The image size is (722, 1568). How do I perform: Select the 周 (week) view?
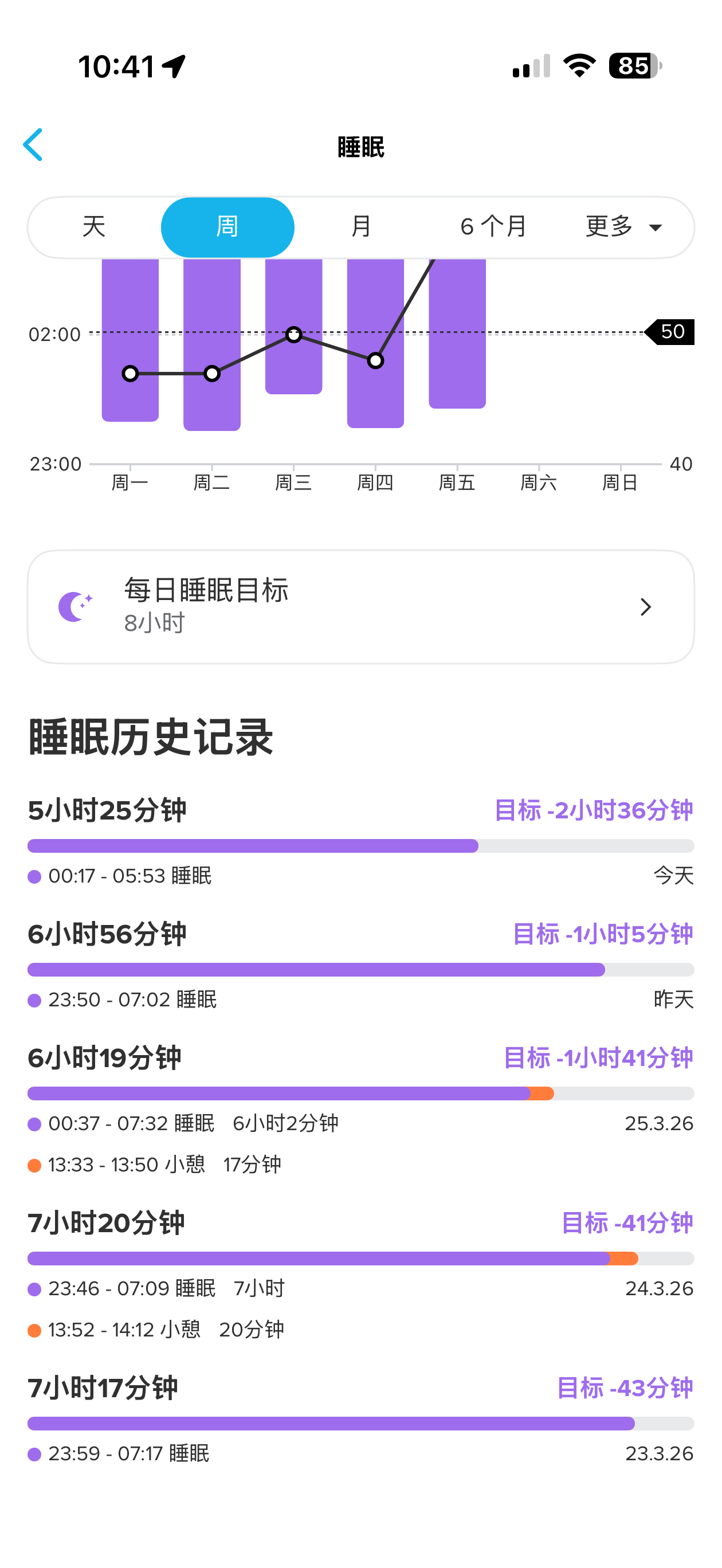(x=227, y=227)
